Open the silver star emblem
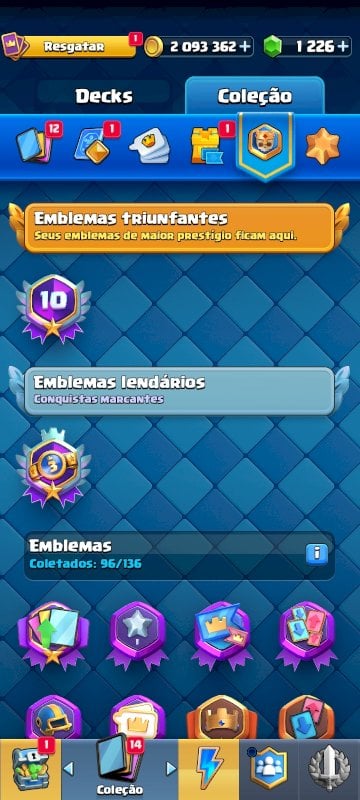Image resolution: width=360 pixels, height=800 pixels. point(137,635)
